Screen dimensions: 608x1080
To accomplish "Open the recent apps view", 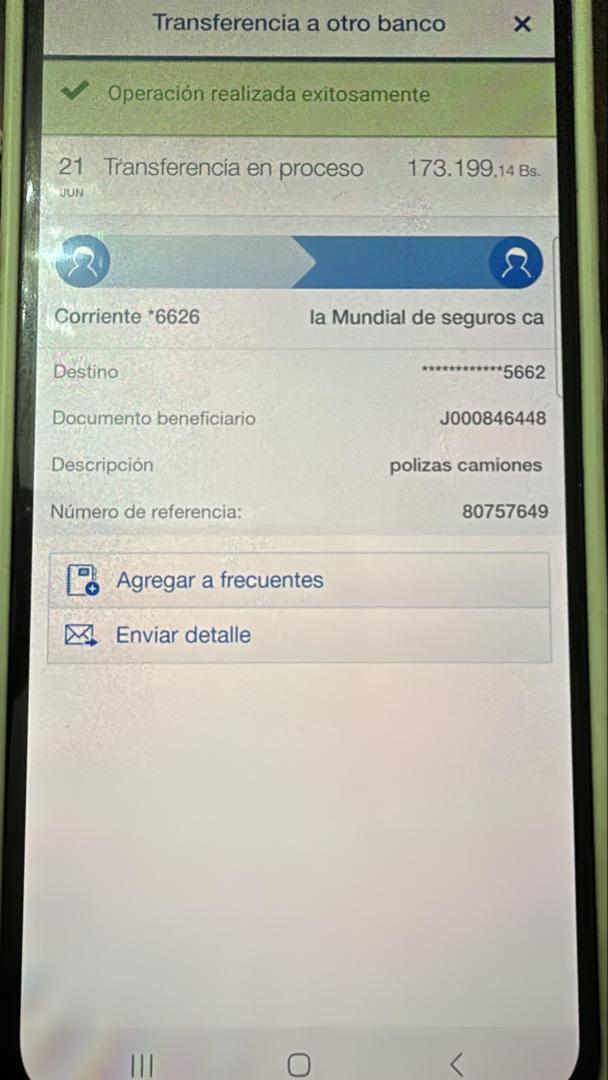I will 143,1065.
